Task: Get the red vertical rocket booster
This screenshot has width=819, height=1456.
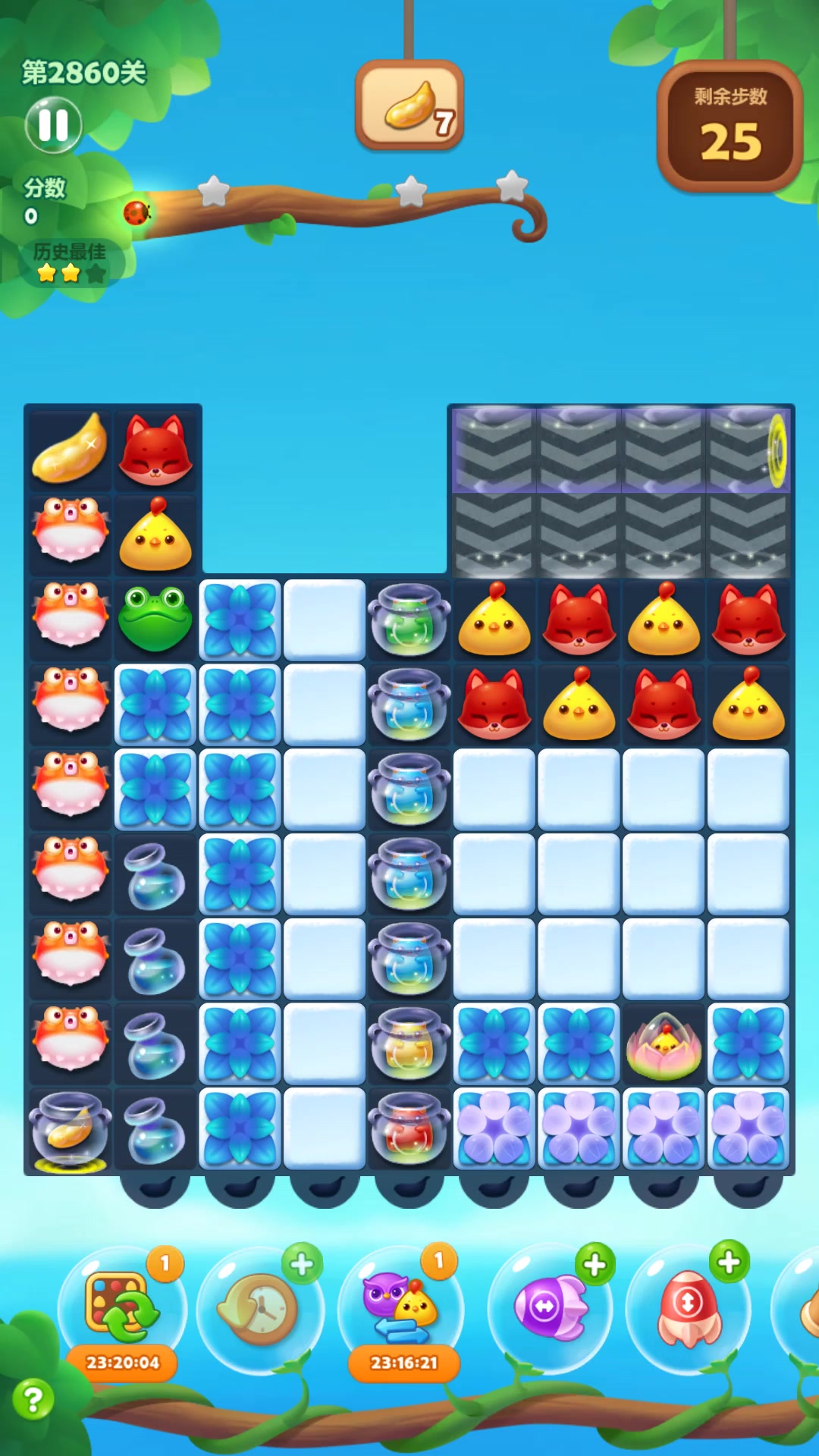Action: (x=729, y=1263)
